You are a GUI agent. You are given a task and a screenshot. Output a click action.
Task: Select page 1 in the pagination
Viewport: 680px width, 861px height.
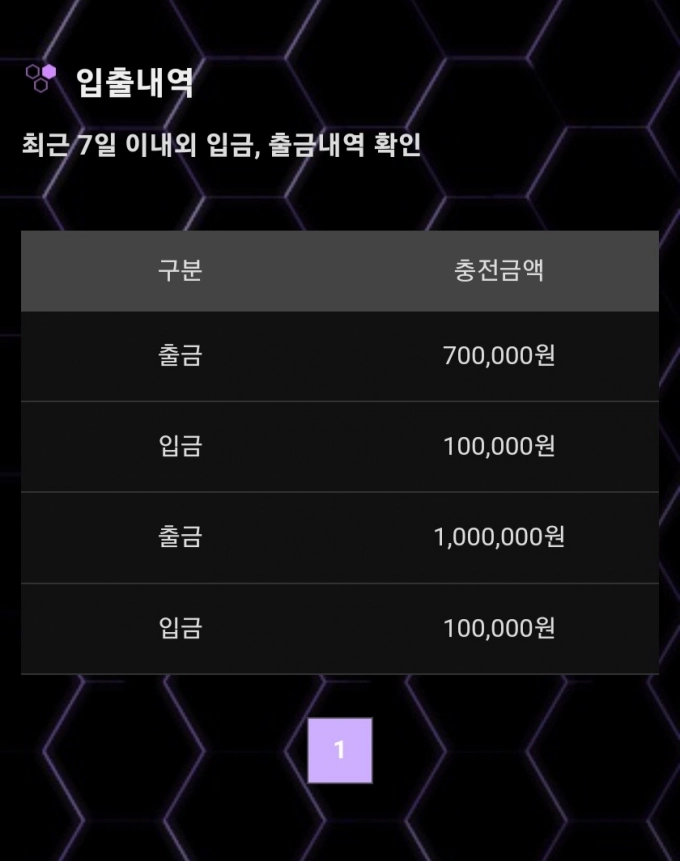coord(340,750)
